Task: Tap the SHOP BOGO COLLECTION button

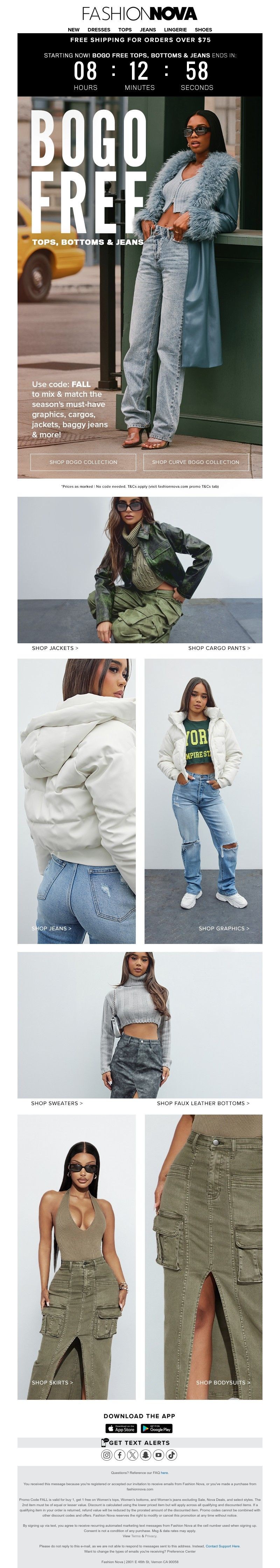Action: pos(84,462)
